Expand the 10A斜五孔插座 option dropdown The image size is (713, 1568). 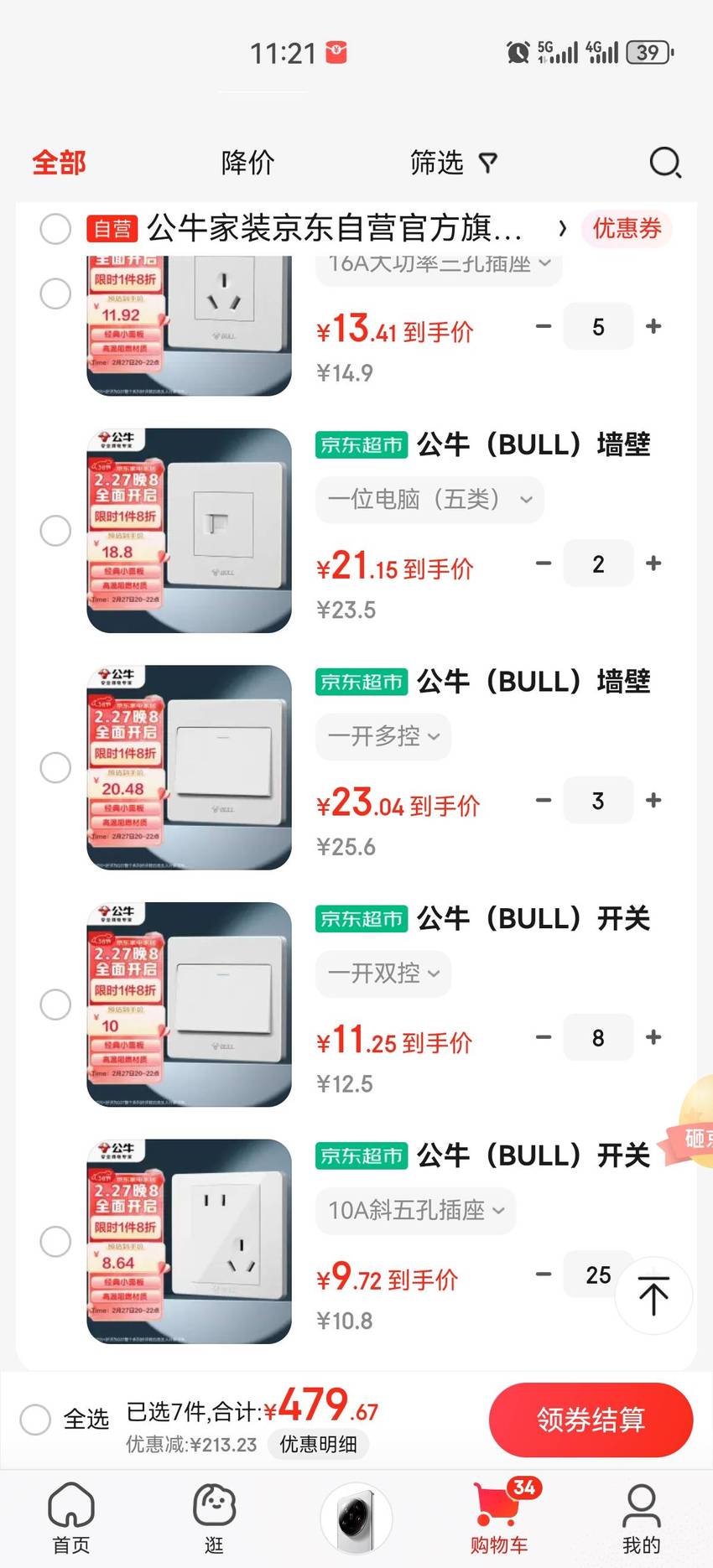(x=416, y=1211)
